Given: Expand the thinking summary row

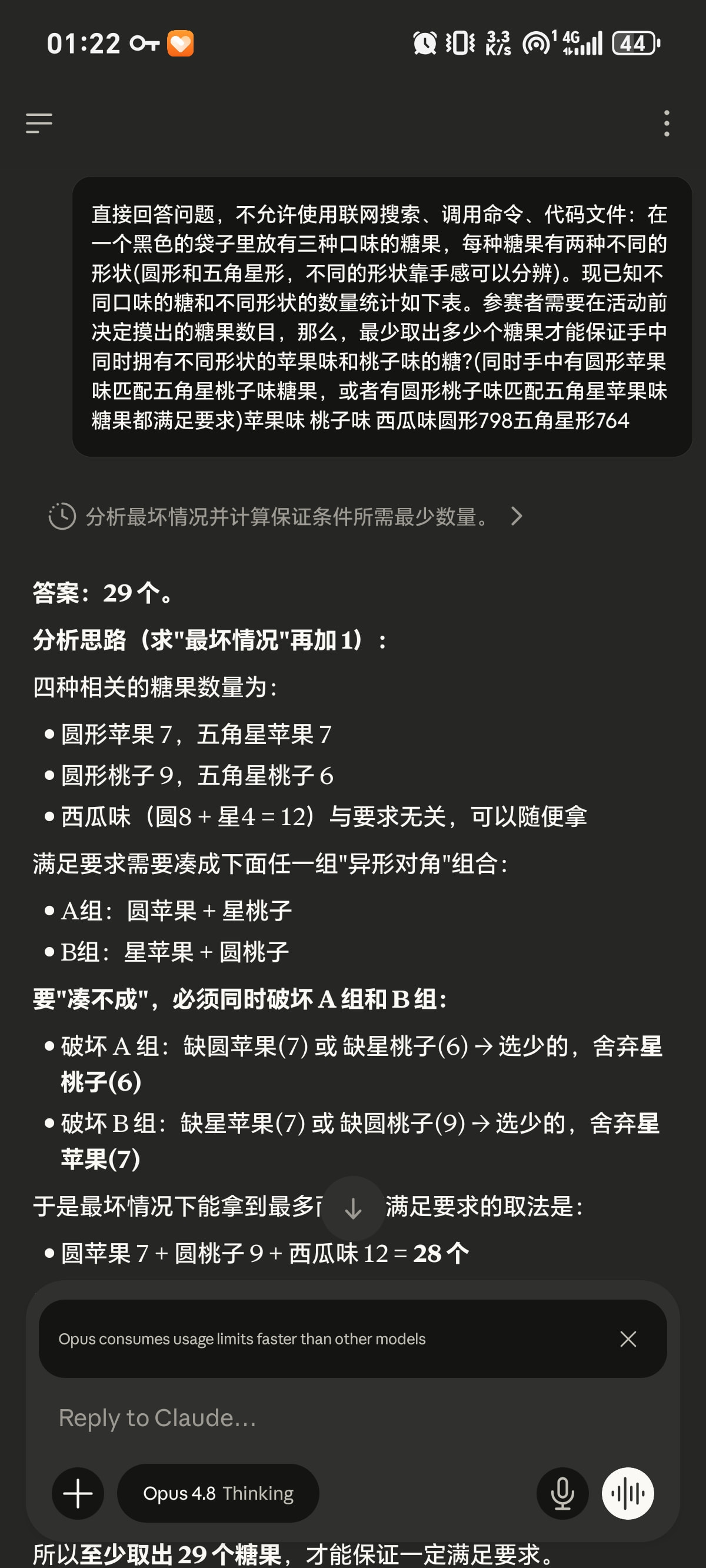Looking at the screenshot, I should (285, 516).
